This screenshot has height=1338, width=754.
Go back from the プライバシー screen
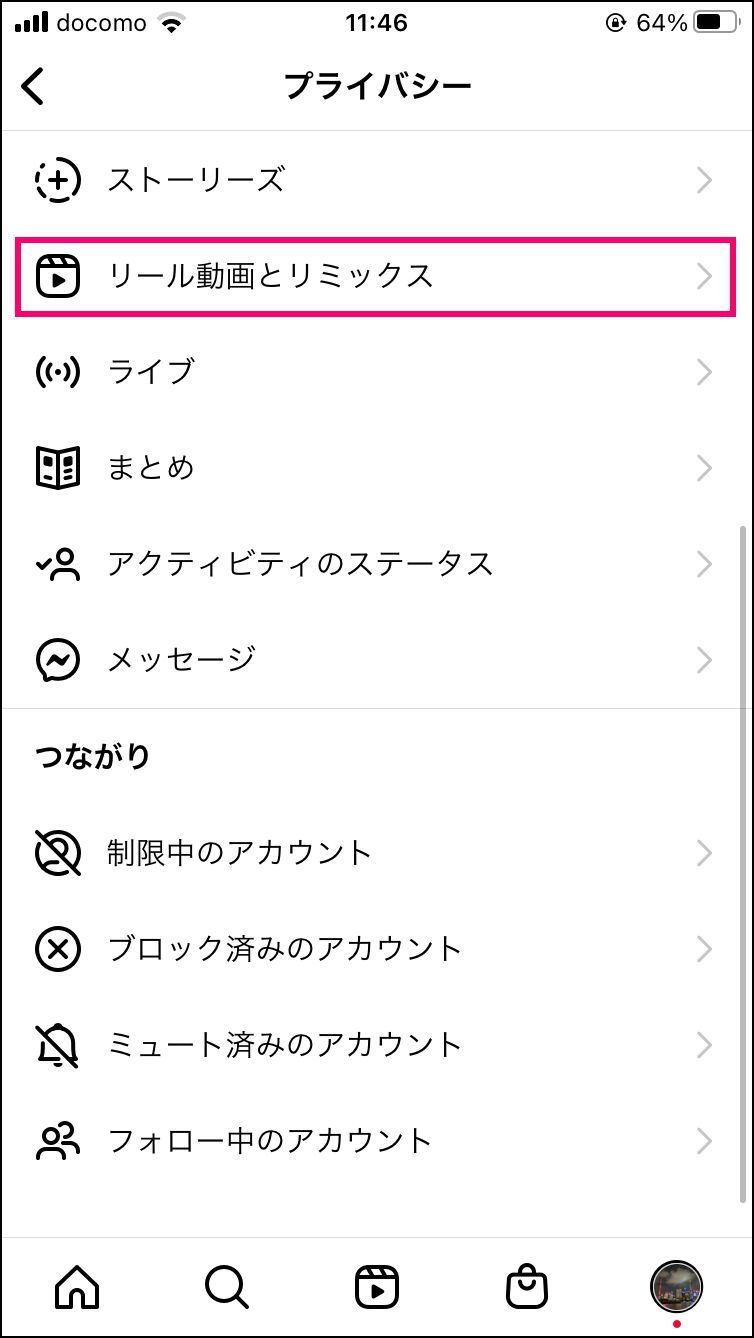point(33,86)
